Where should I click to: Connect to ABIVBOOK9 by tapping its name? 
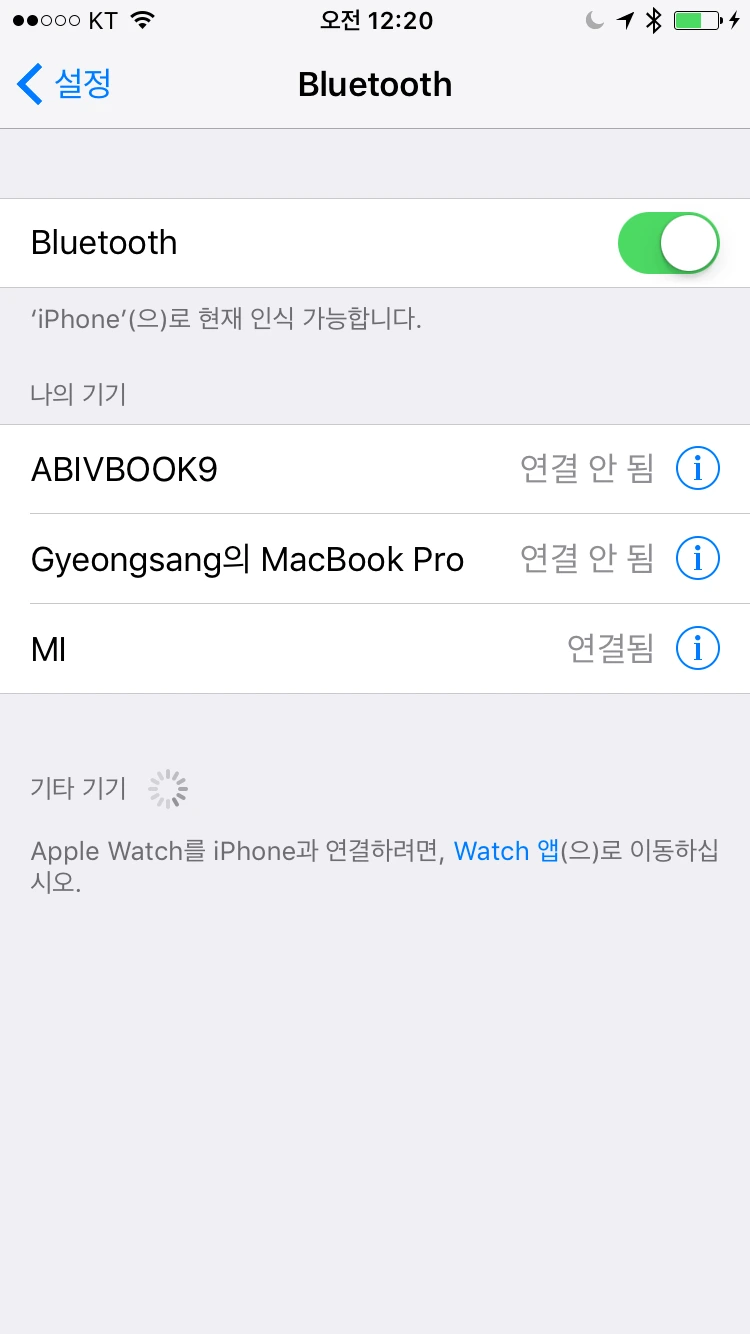pos(123,468)
